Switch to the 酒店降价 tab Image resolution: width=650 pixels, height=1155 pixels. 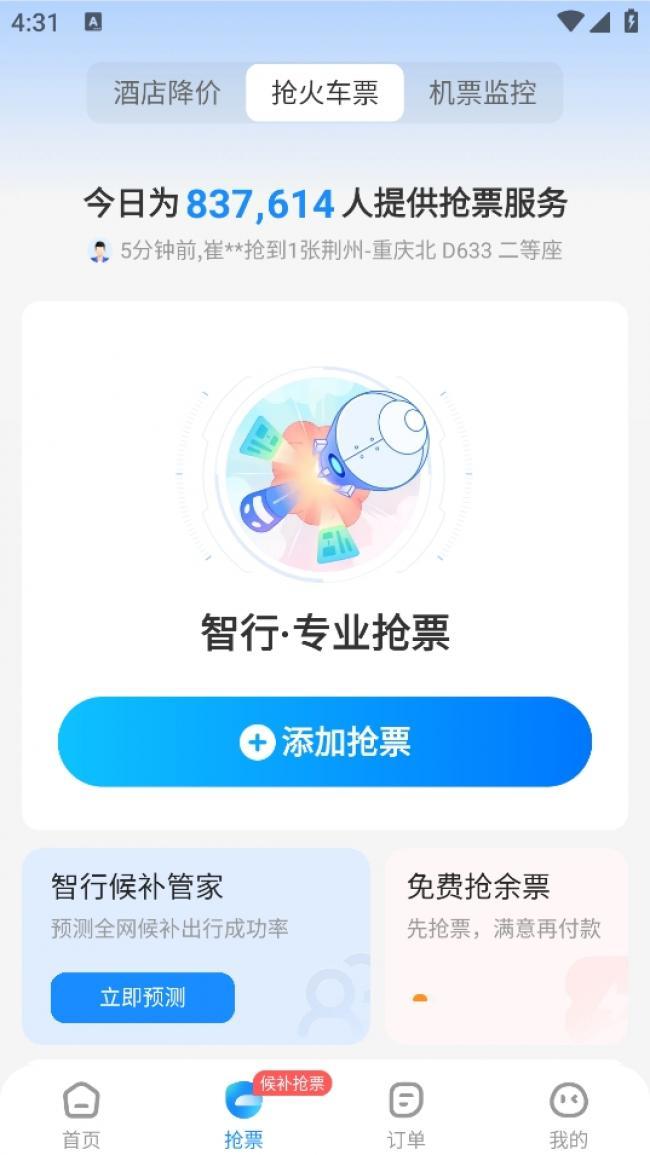tap(167, 93)
